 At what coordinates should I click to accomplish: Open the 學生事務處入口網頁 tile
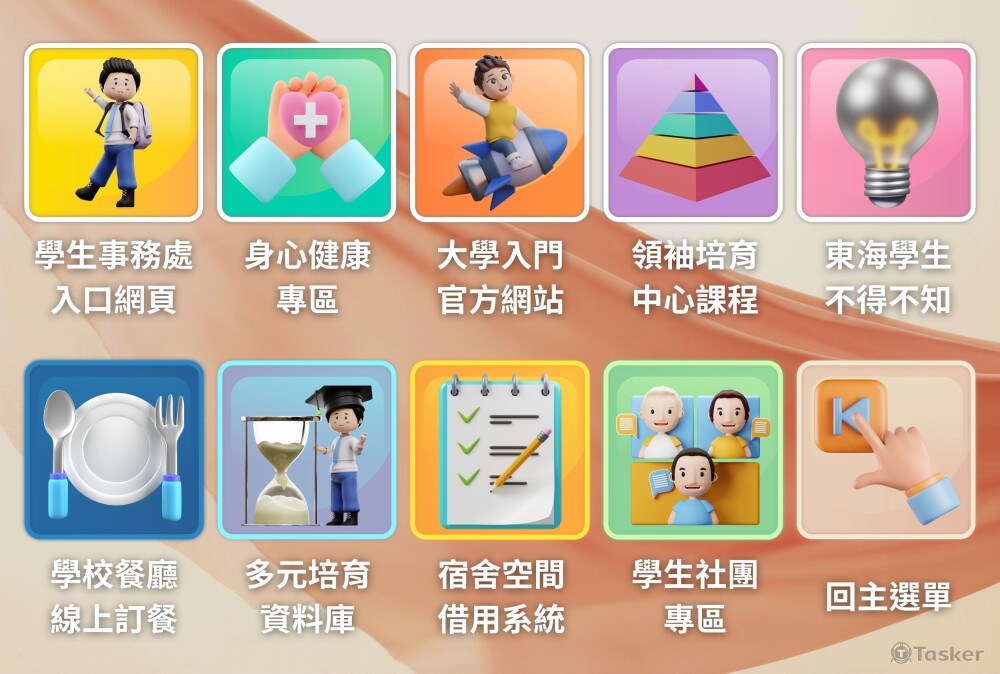click(113, 132)
